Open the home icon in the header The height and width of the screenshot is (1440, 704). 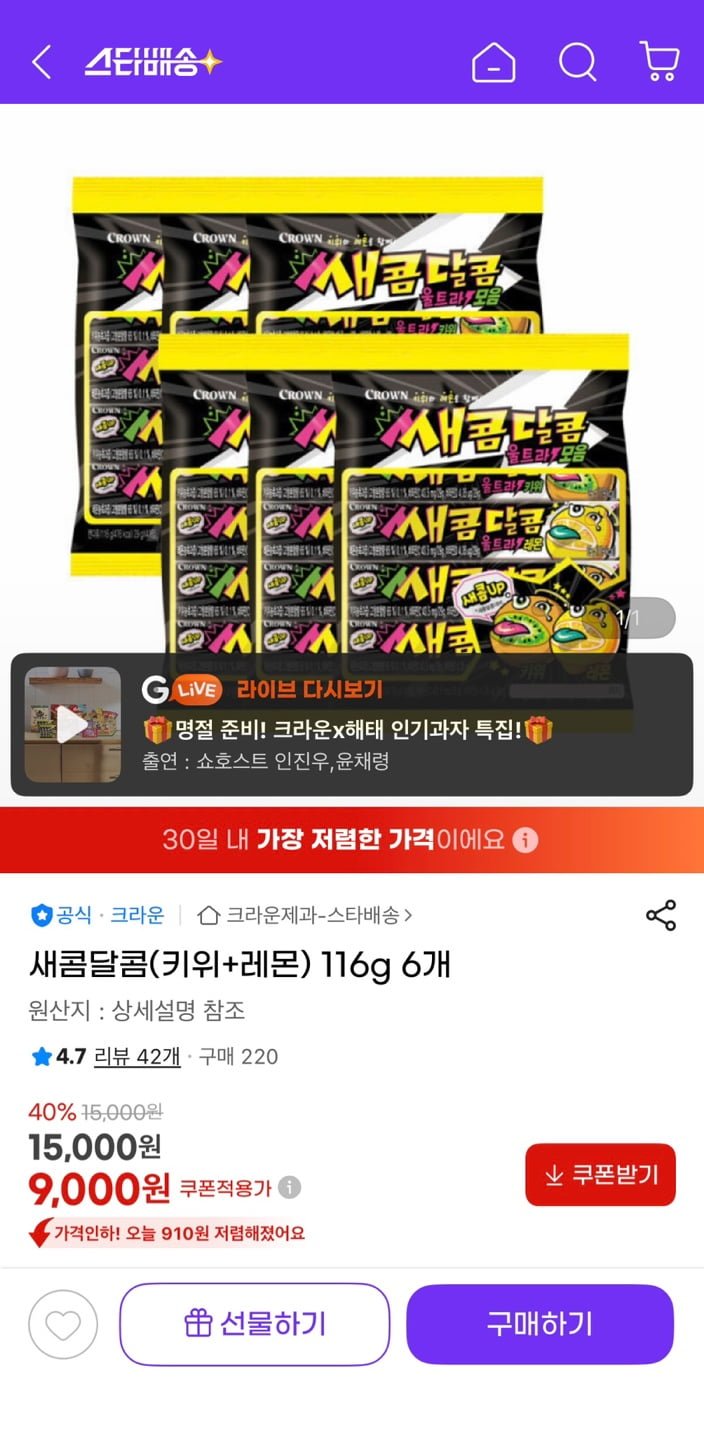[x=493, y=62]
